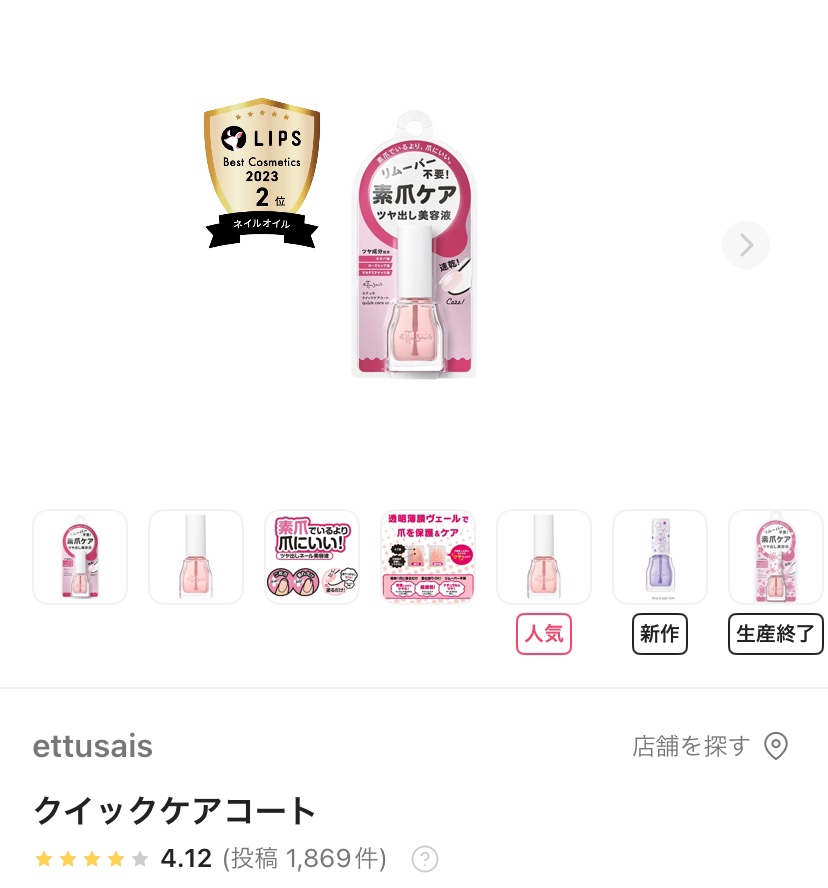Click the クイックケアコート product title
The image size is (828, 888).
pyautogui.click(x=173, y=811)
